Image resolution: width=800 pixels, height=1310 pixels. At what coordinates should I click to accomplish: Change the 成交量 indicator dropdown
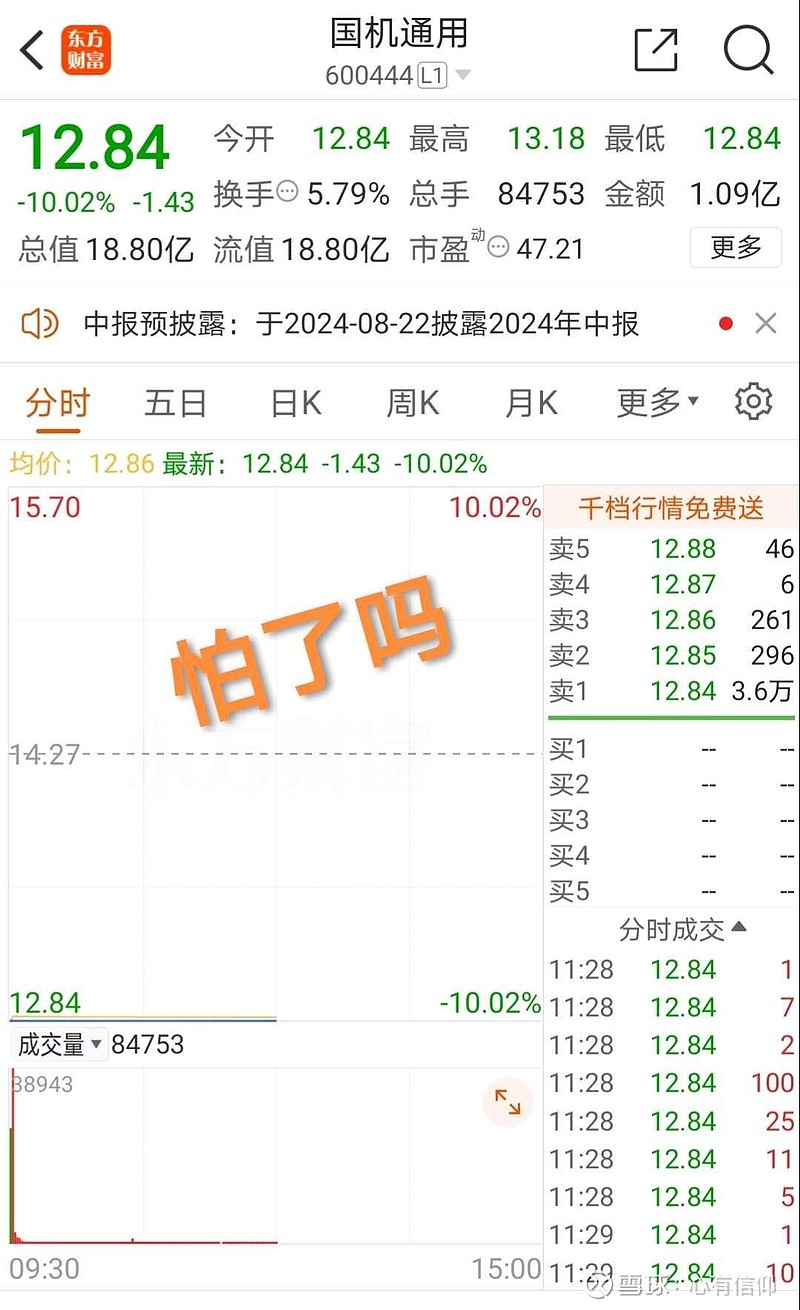click(60, 1045)
